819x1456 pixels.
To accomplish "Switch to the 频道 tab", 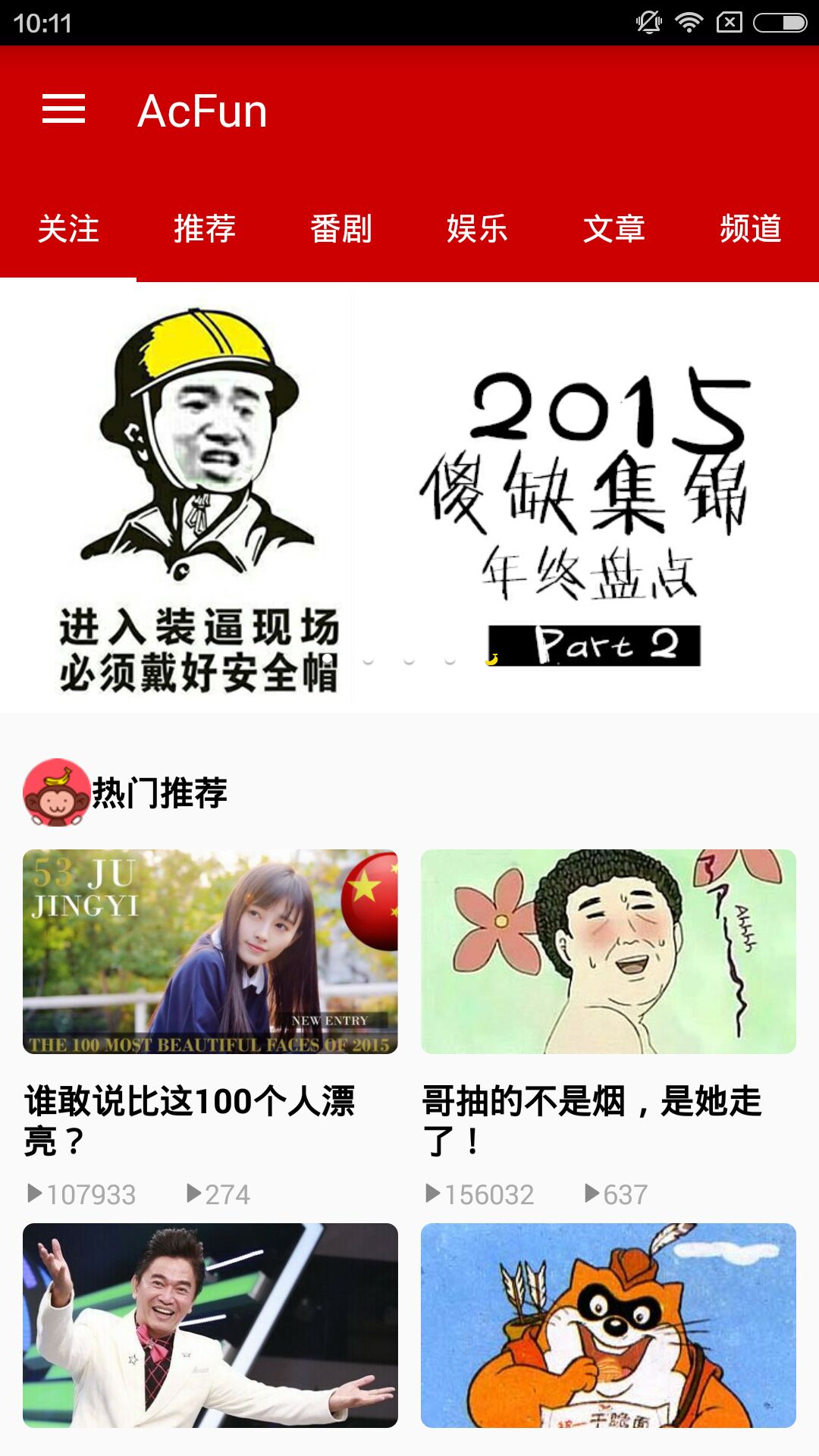I will pyautogui.click(x=750, y=229).
